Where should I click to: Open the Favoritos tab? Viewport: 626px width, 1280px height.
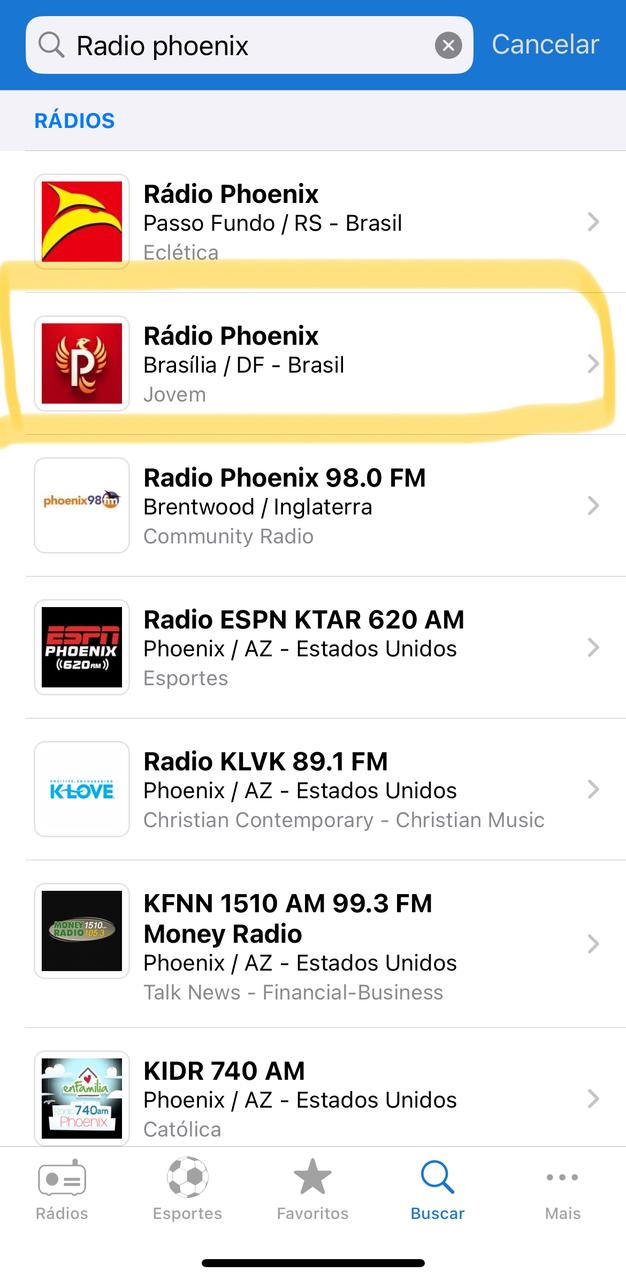tap(312, 1191)
